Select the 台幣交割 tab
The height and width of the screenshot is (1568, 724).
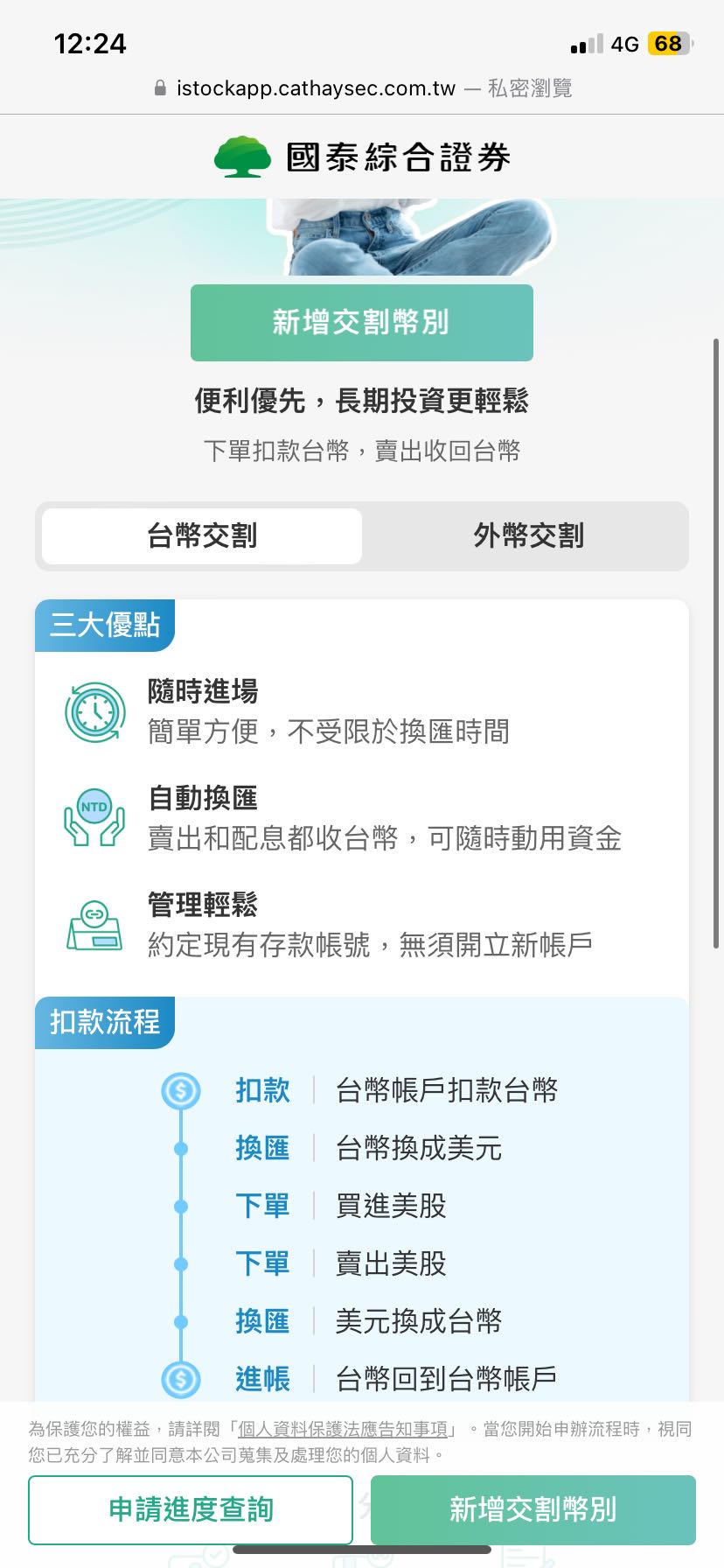[x=199, y=536]
